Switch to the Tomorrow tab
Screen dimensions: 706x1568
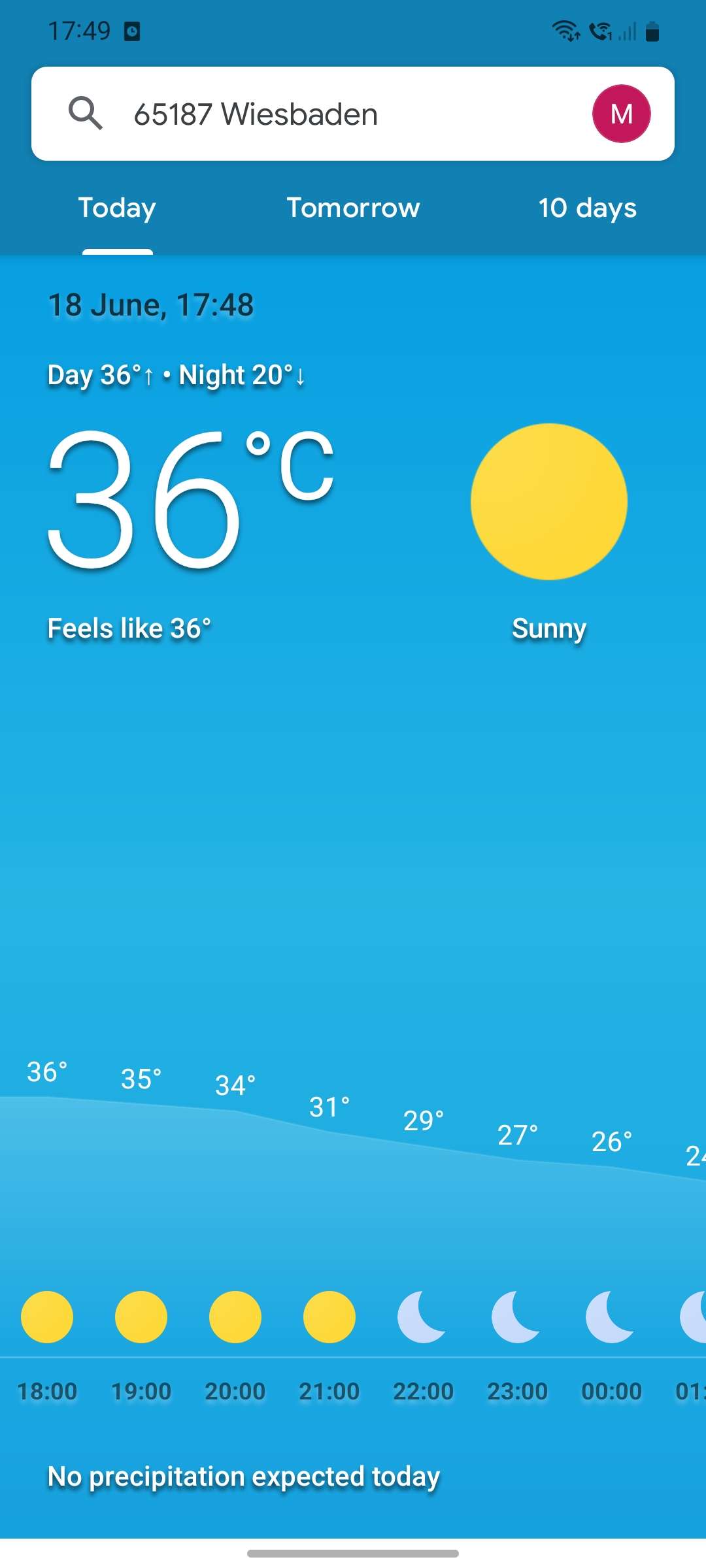(353, 208)
